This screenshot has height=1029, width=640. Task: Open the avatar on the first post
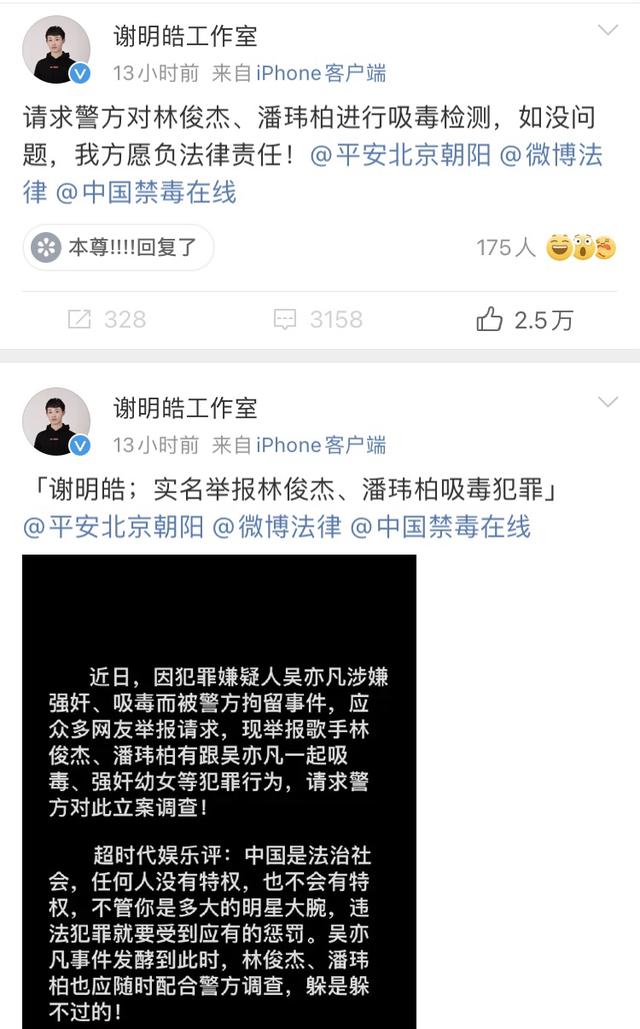57,50
